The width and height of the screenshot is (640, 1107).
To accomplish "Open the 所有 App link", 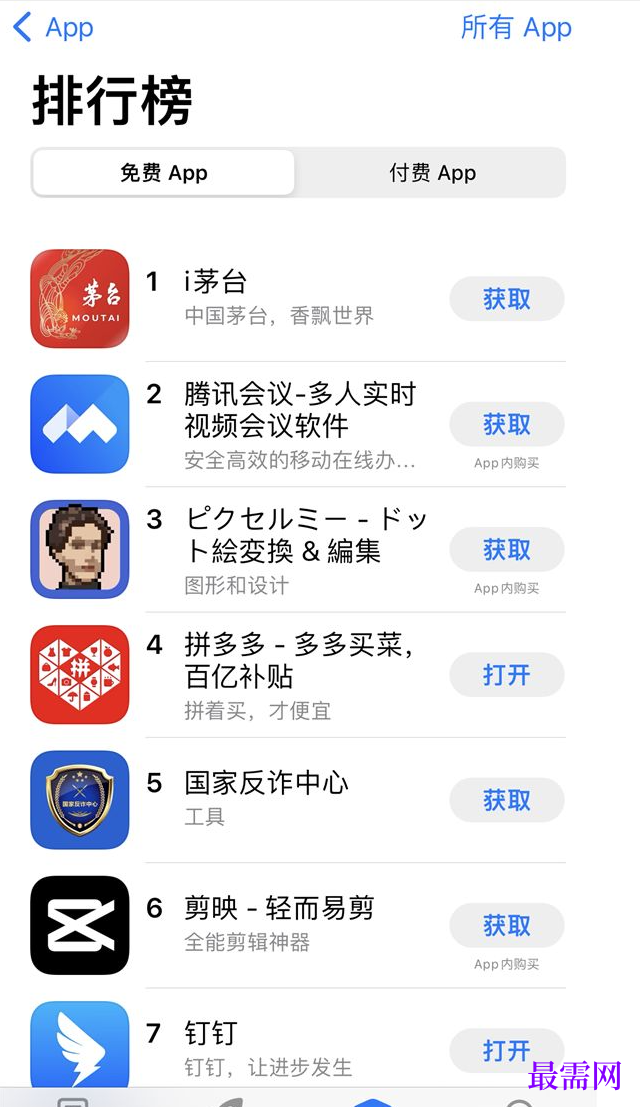I will coord(516,28).
